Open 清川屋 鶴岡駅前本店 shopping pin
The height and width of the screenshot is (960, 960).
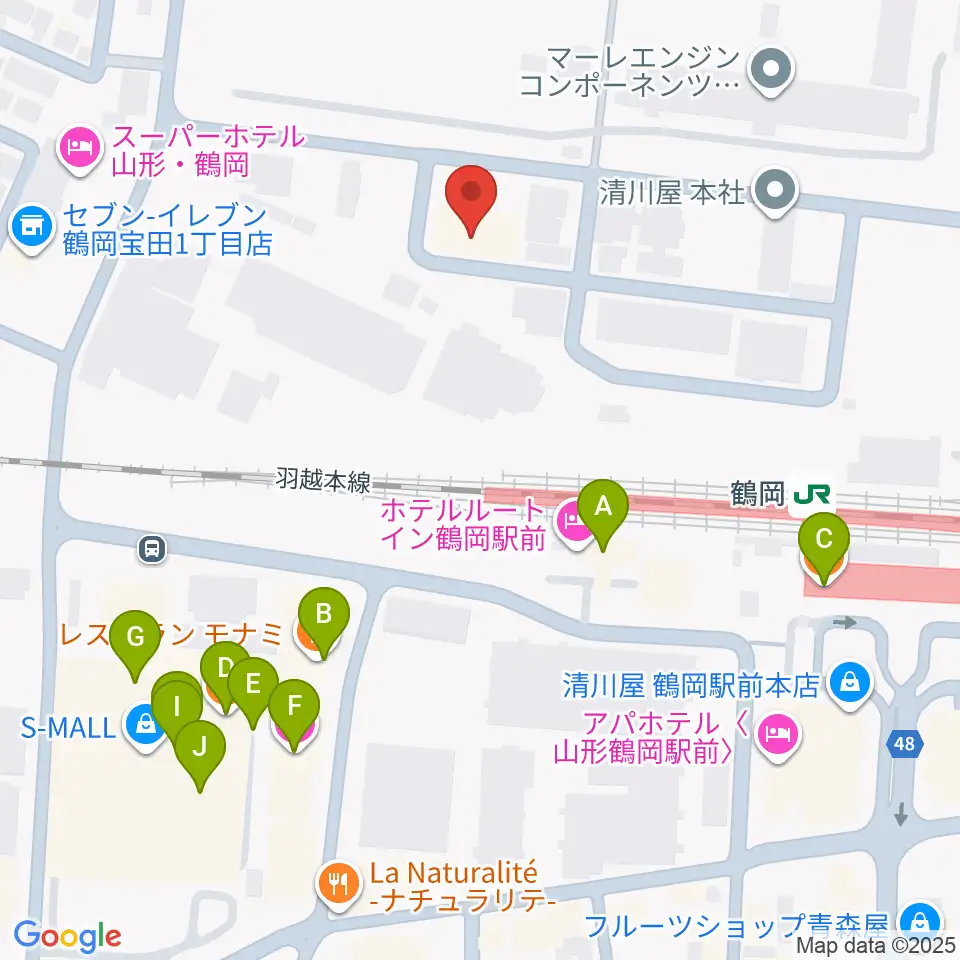point(850,684)
